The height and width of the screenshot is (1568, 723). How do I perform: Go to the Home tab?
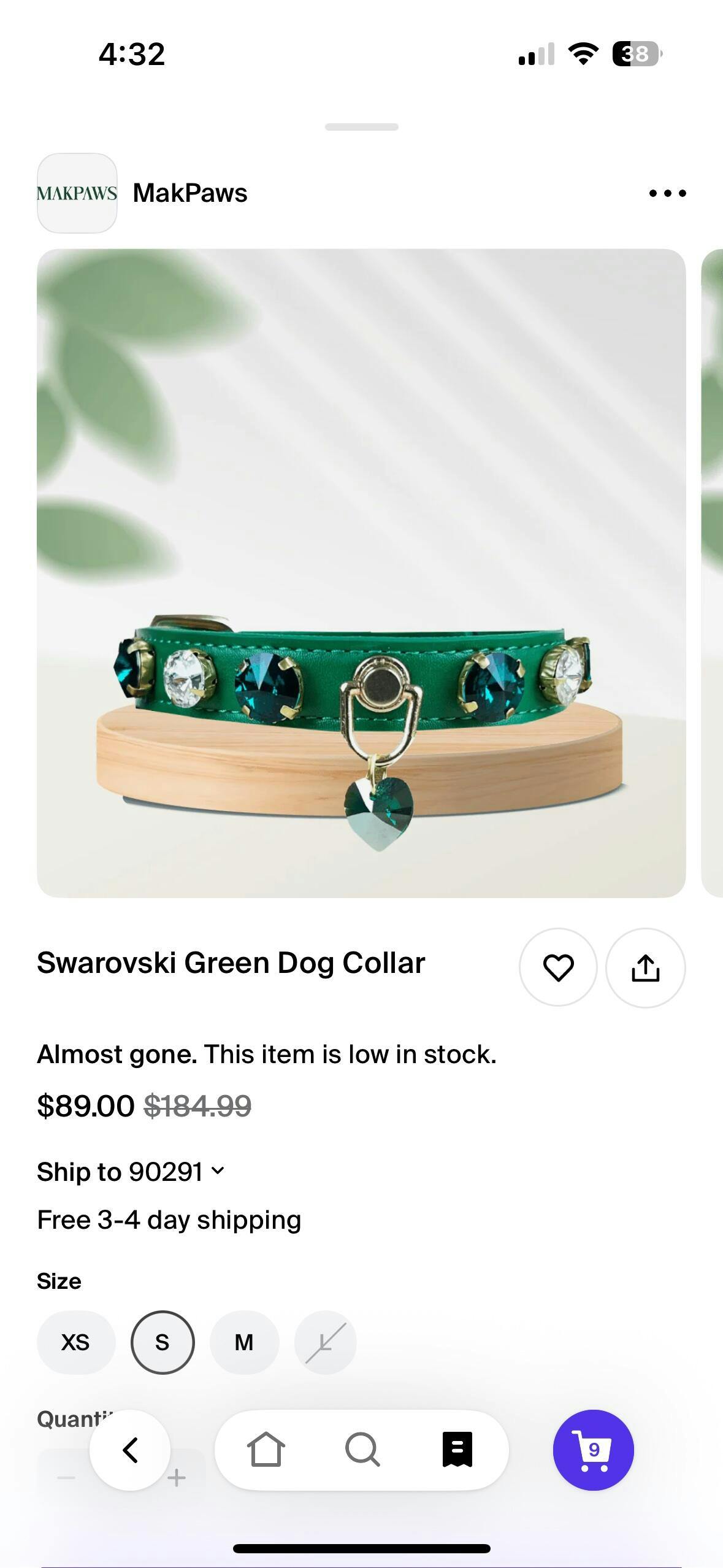pos(266,1450)
